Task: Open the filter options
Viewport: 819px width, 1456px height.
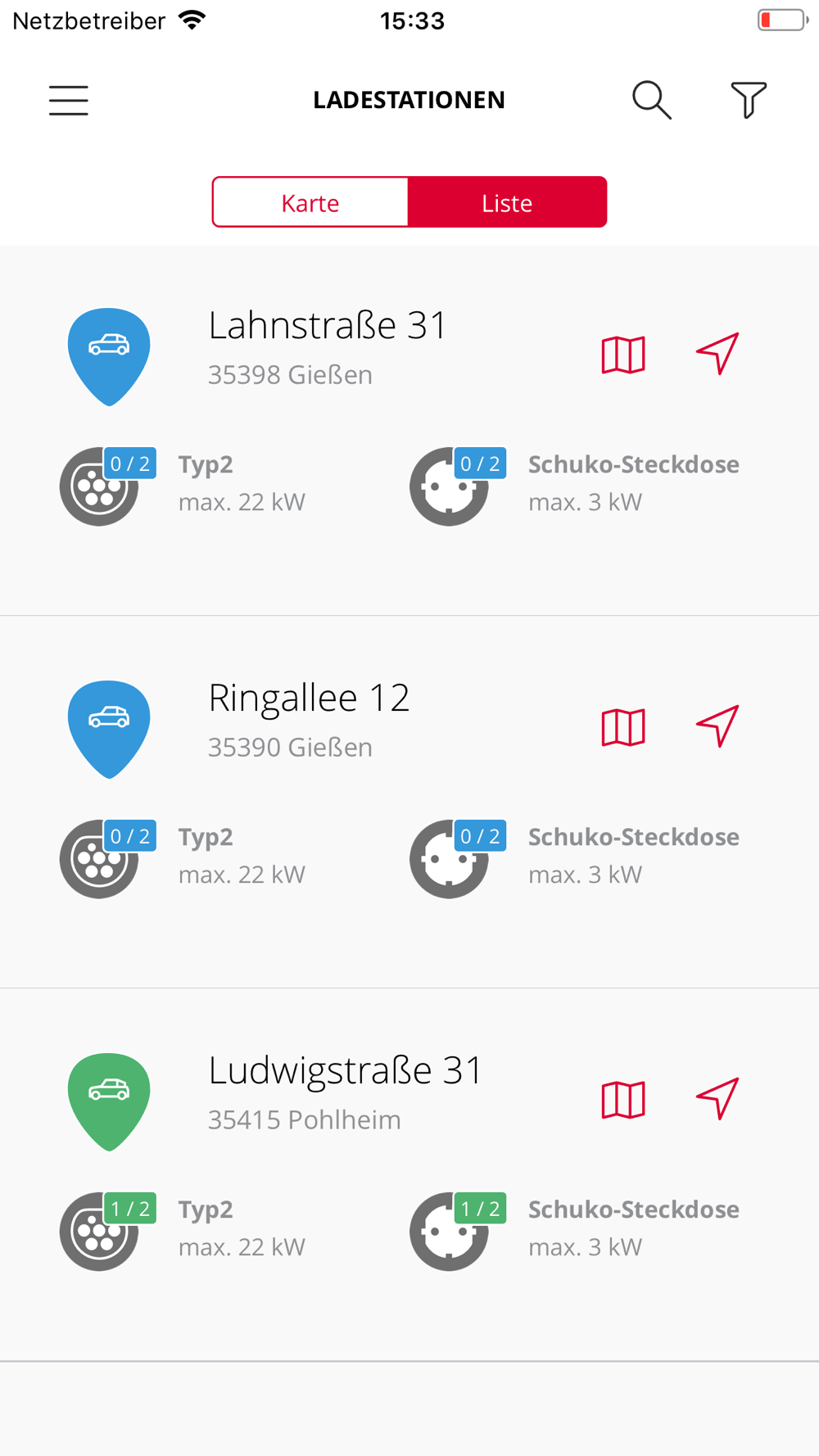Action: pyautogui.click(x=749, y=100)
